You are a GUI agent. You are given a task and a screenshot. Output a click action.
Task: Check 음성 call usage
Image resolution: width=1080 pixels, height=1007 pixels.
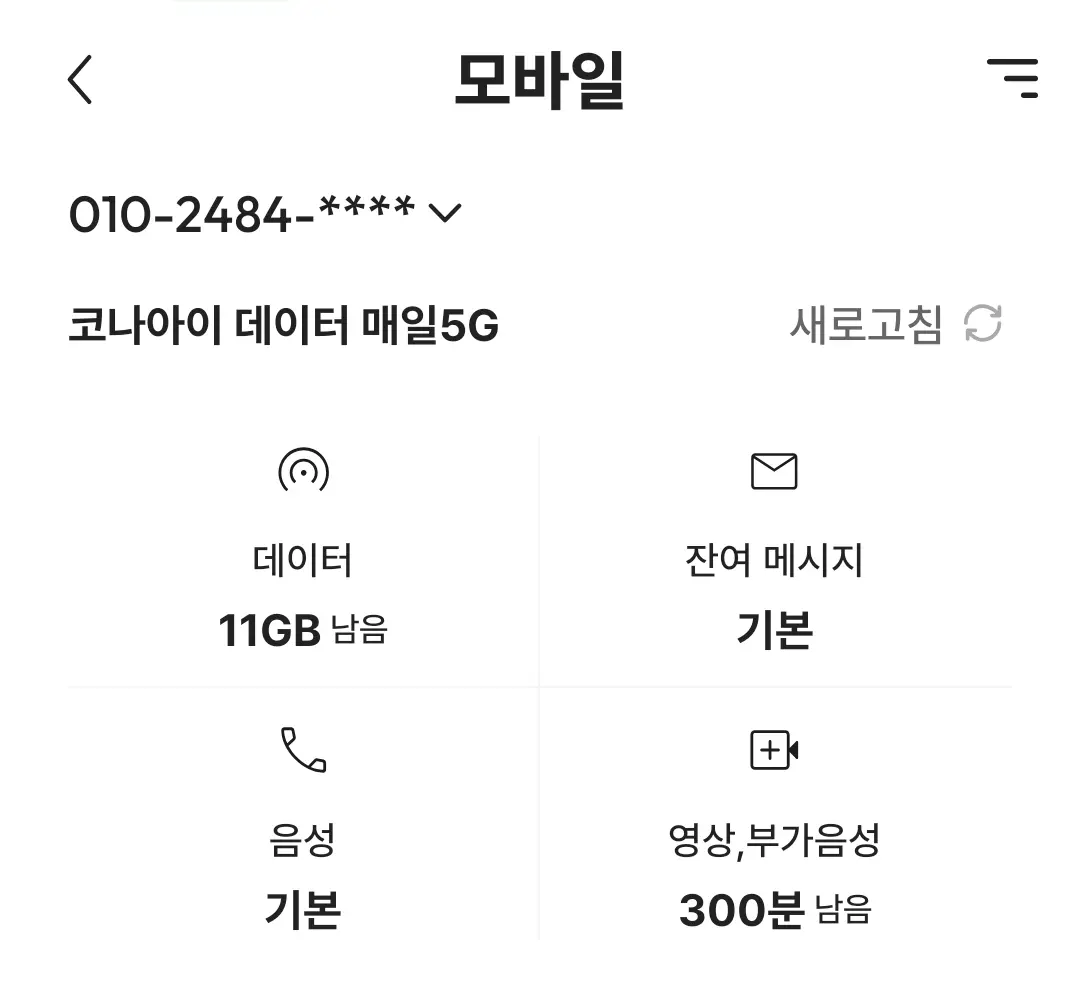pos(303,838)
